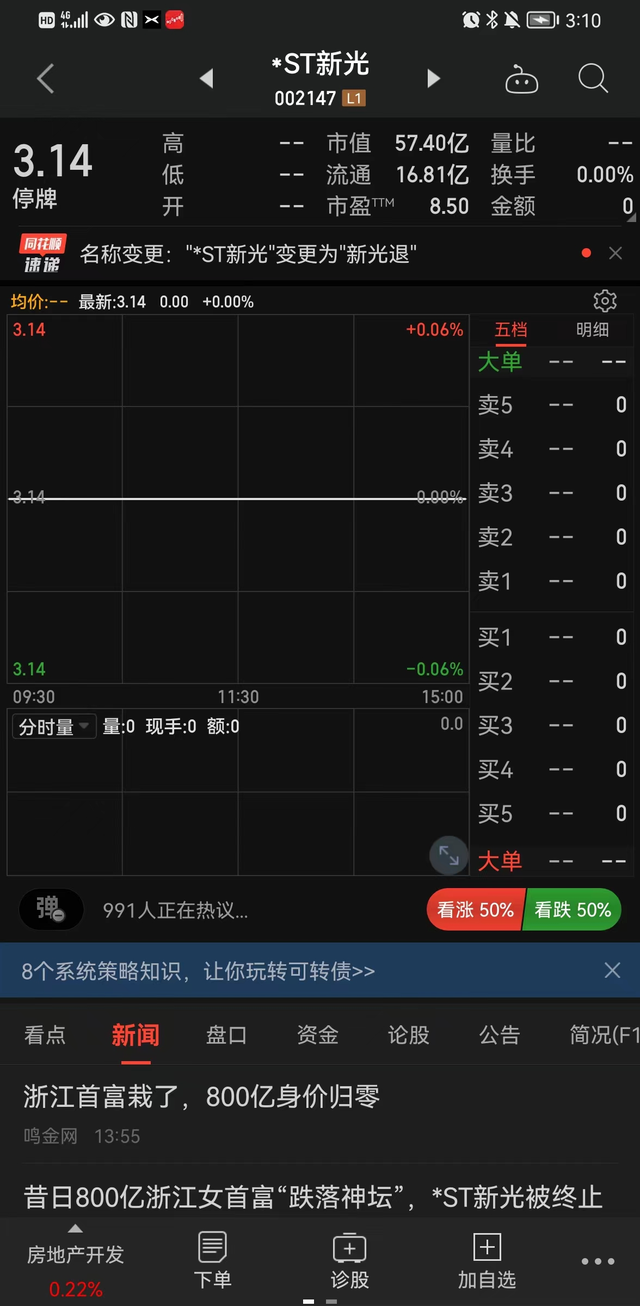Open chart settings gear
This screenshot has height=1306, width=640.
[x=605, y=301]
